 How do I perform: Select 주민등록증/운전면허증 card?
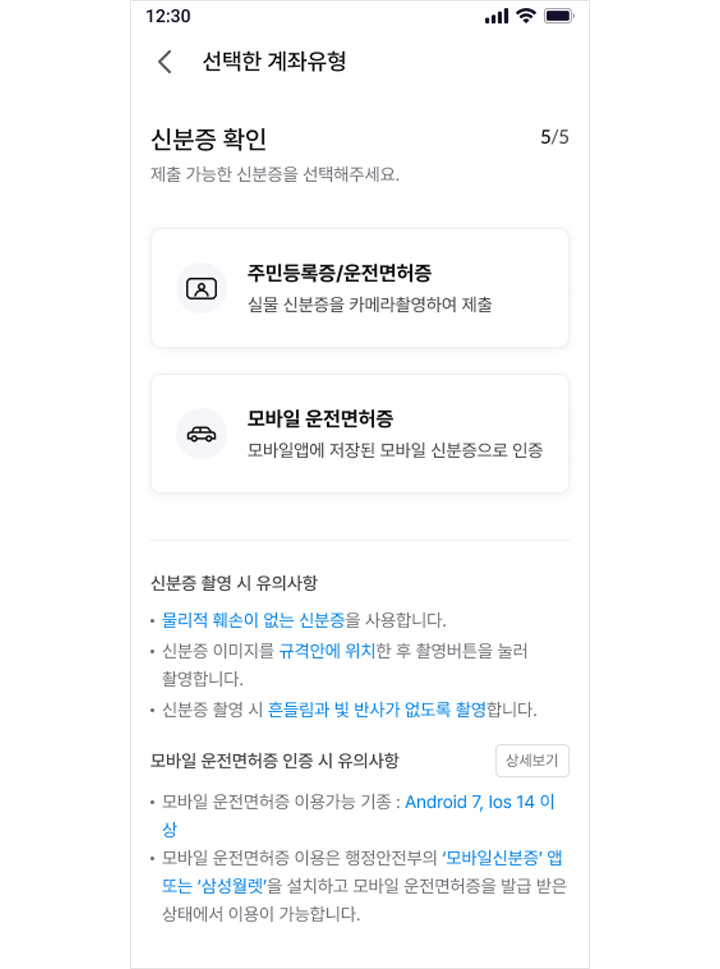pyautogui.click(x=360, y=288)
